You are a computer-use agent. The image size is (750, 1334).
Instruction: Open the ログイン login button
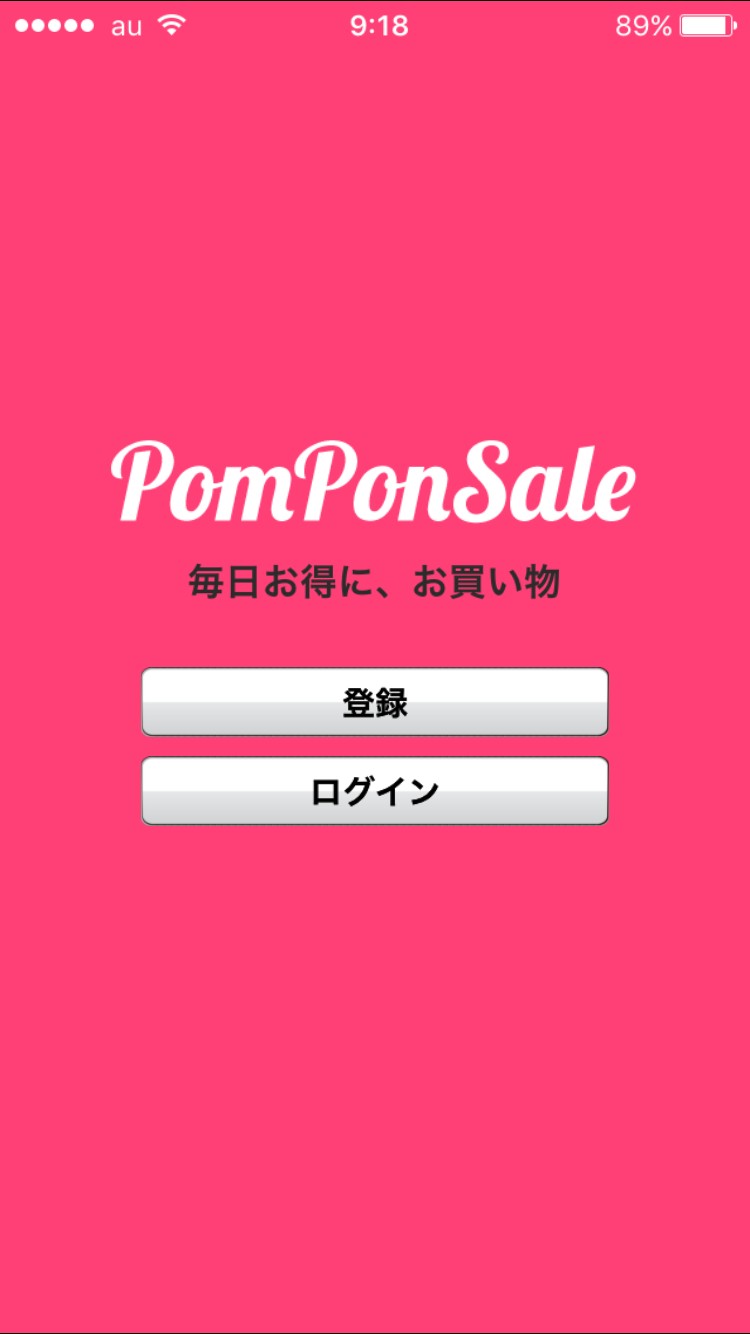pyautogui.click(x=375, y=791)
